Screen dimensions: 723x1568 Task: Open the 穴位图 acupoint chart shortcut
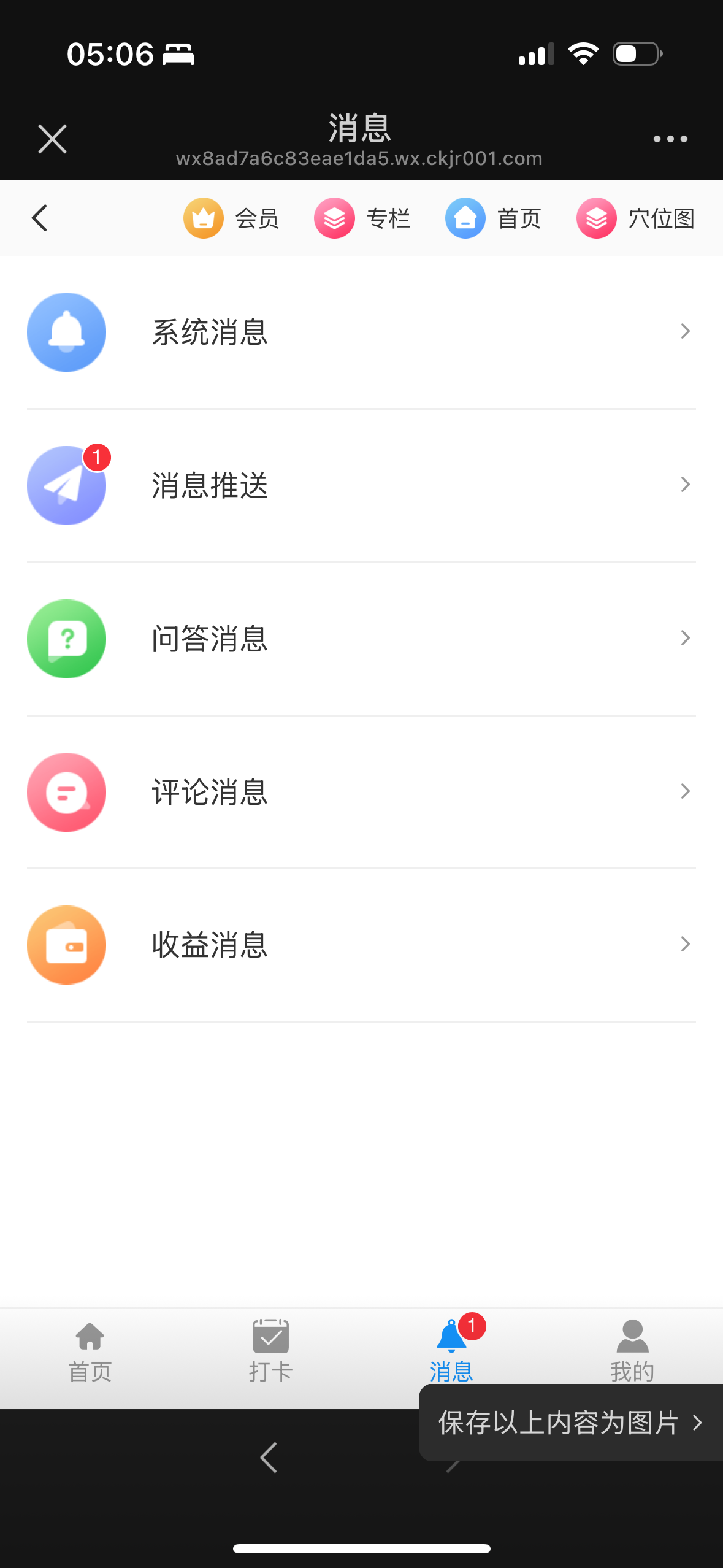[x=635, y=218]
